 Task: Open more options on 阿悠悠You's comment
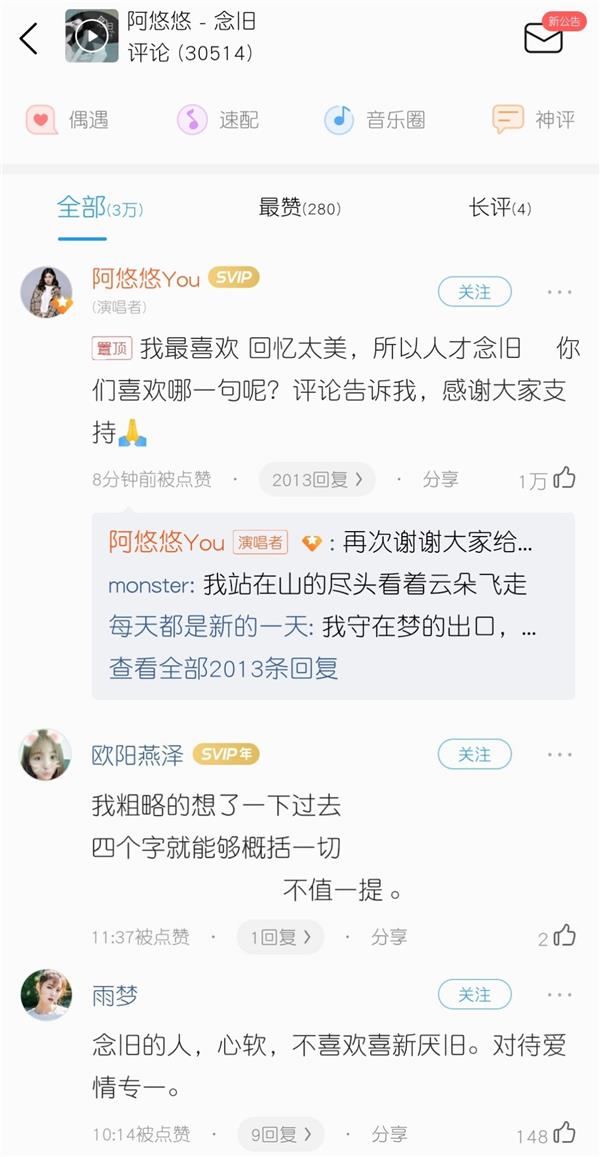click(560, 292)
